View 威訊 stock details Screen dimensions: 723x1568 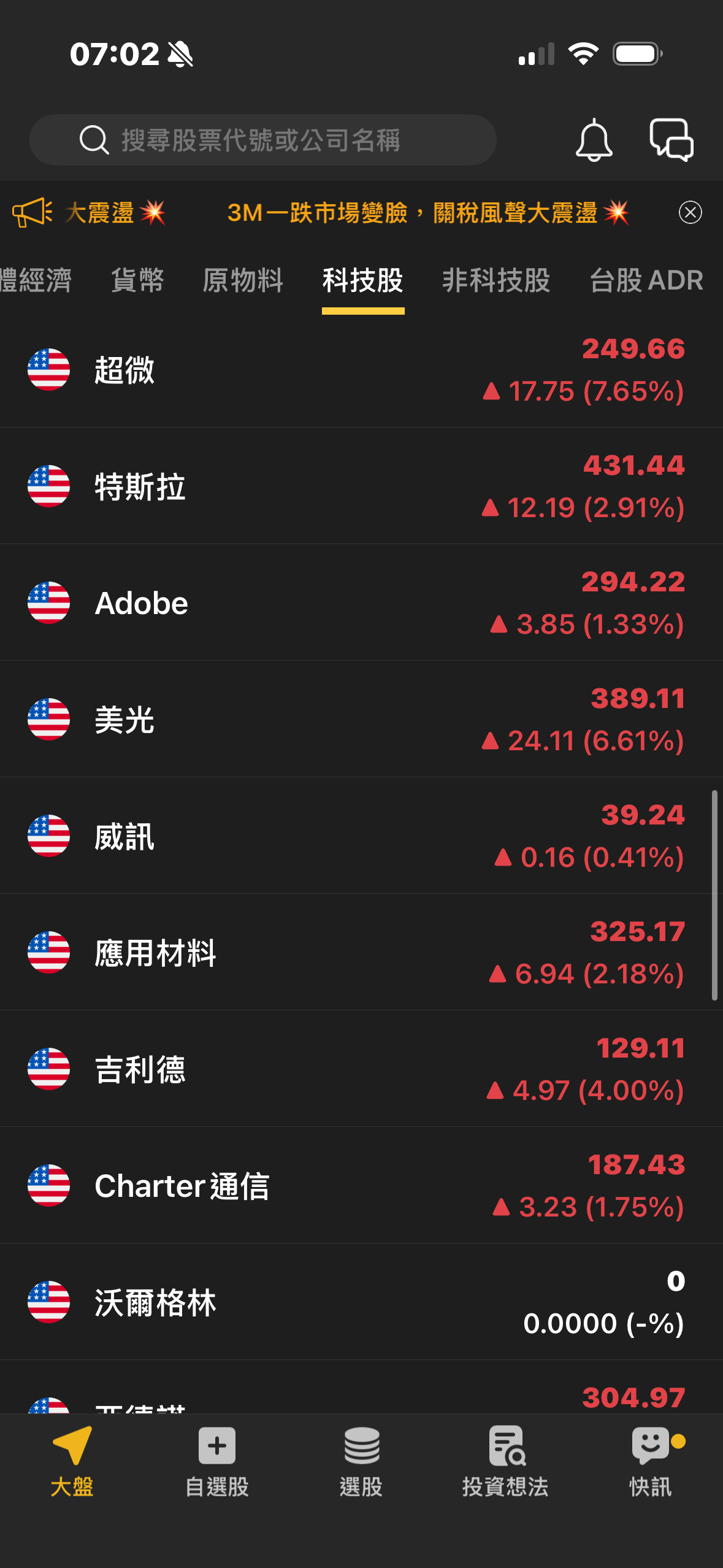click(361, 836)
